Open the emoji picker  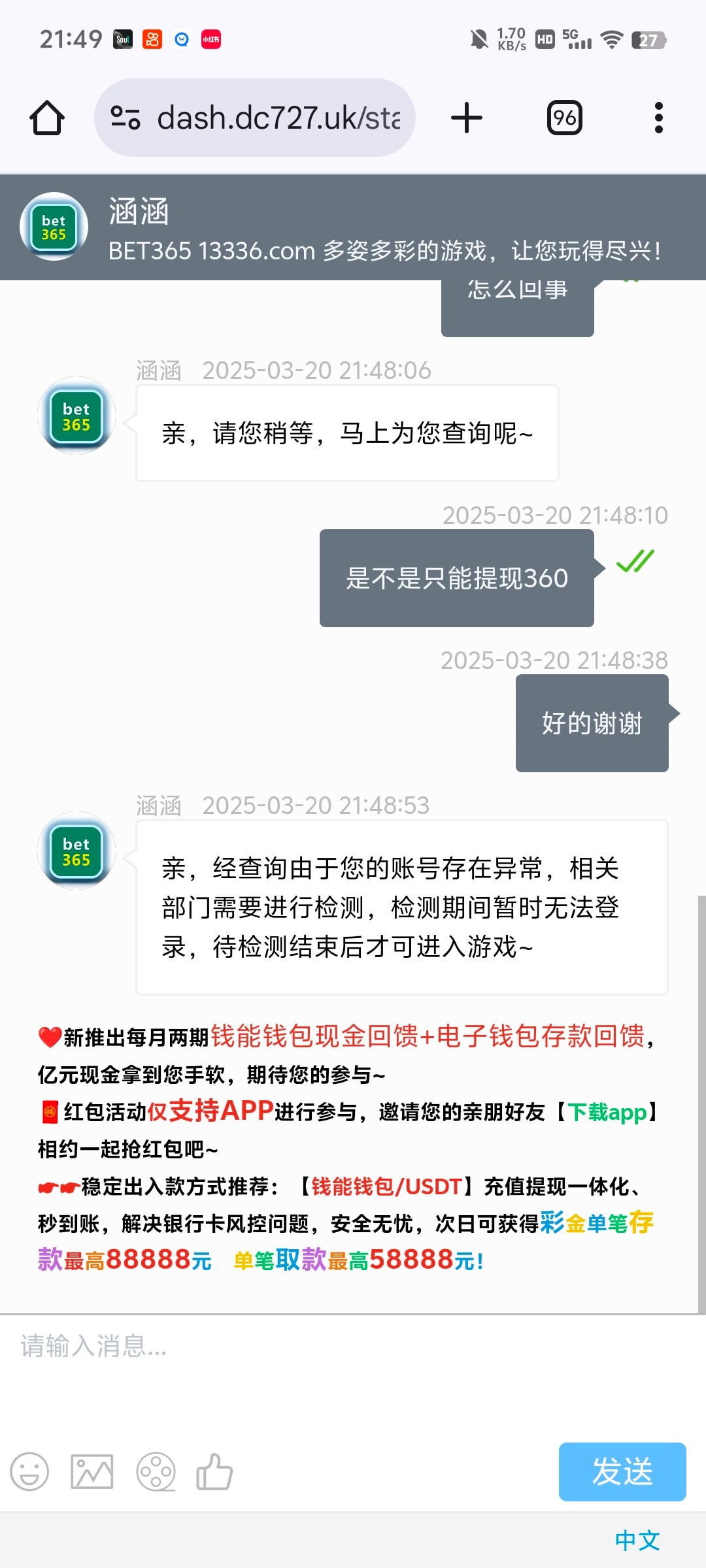tap(29, 1472)
